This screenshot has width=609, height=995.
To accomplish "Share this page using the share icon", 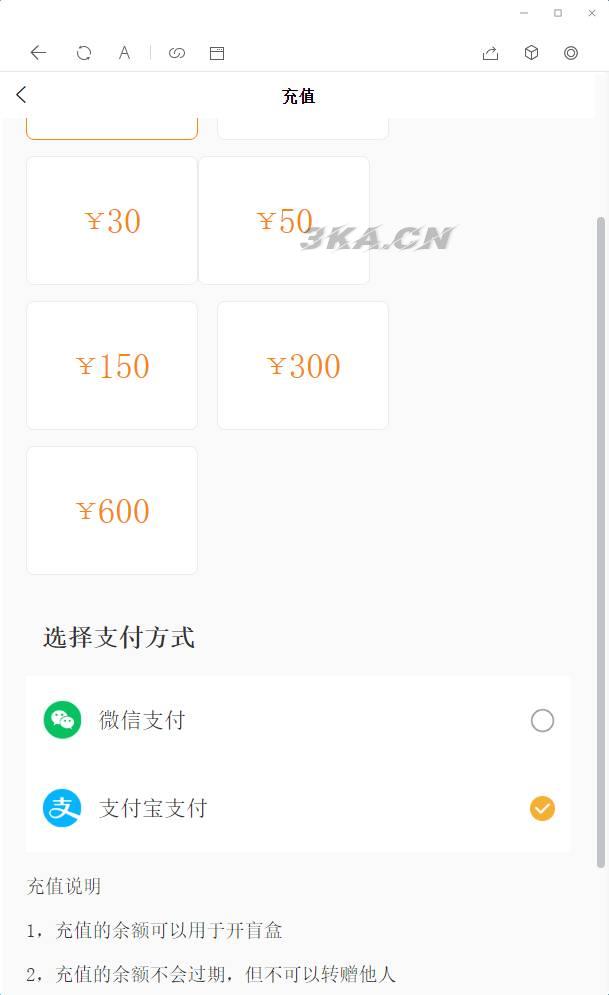I will (x=490, y=53).
